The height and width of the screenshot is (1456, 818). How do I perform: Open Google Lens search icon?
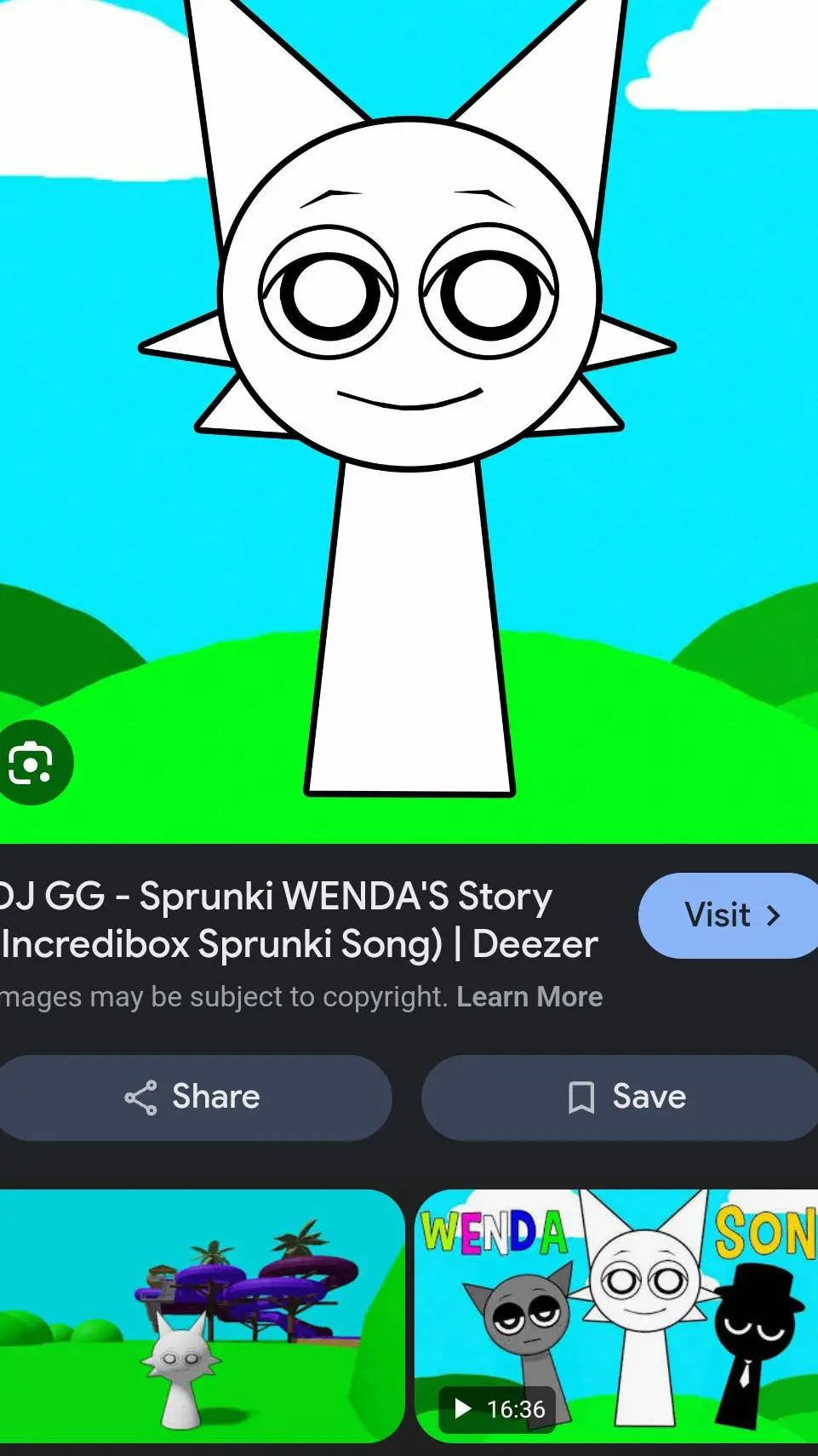tap(31, 762)
